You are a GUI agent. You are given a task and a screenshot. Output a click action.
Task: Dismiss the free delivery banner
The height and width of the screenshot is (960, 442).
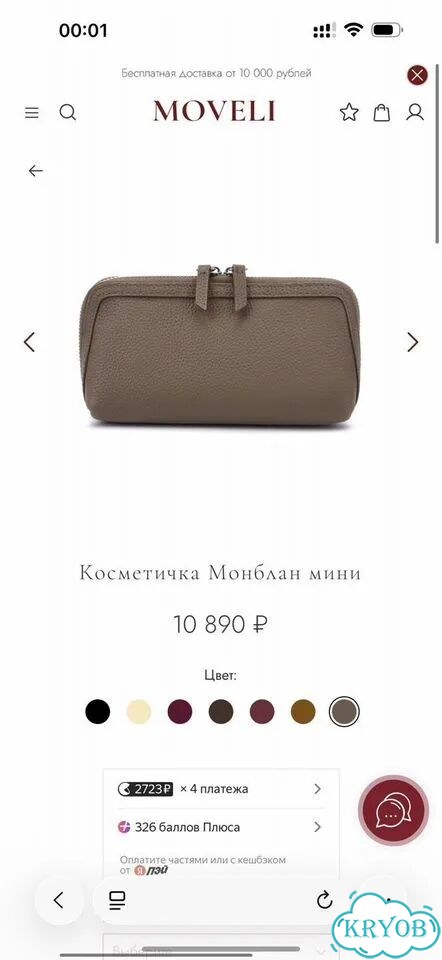point(418,75)
